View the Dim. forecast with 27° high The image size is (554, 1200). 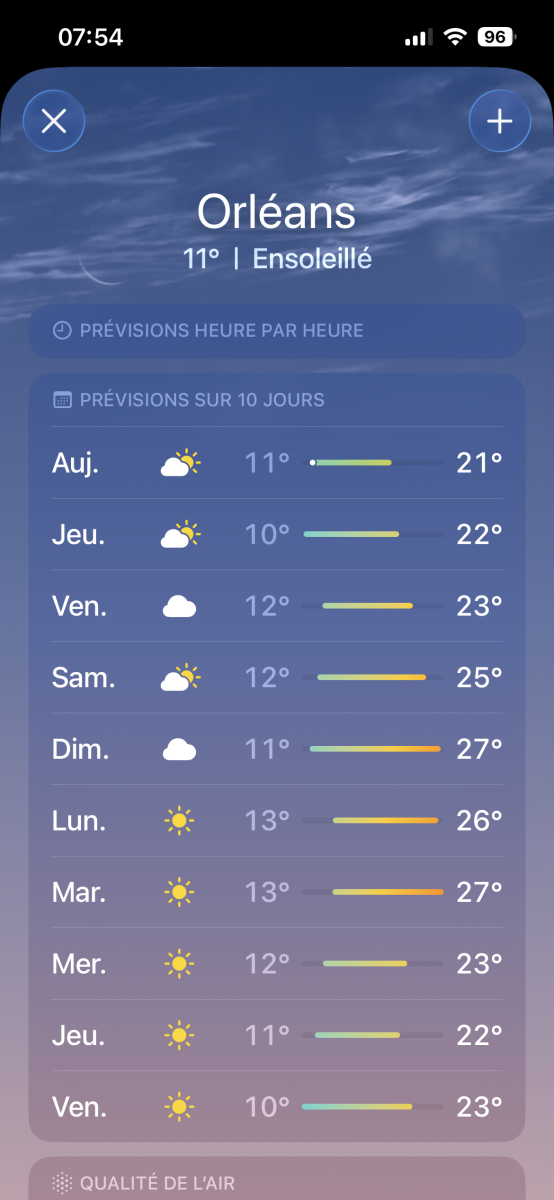(x=277, y=749)
